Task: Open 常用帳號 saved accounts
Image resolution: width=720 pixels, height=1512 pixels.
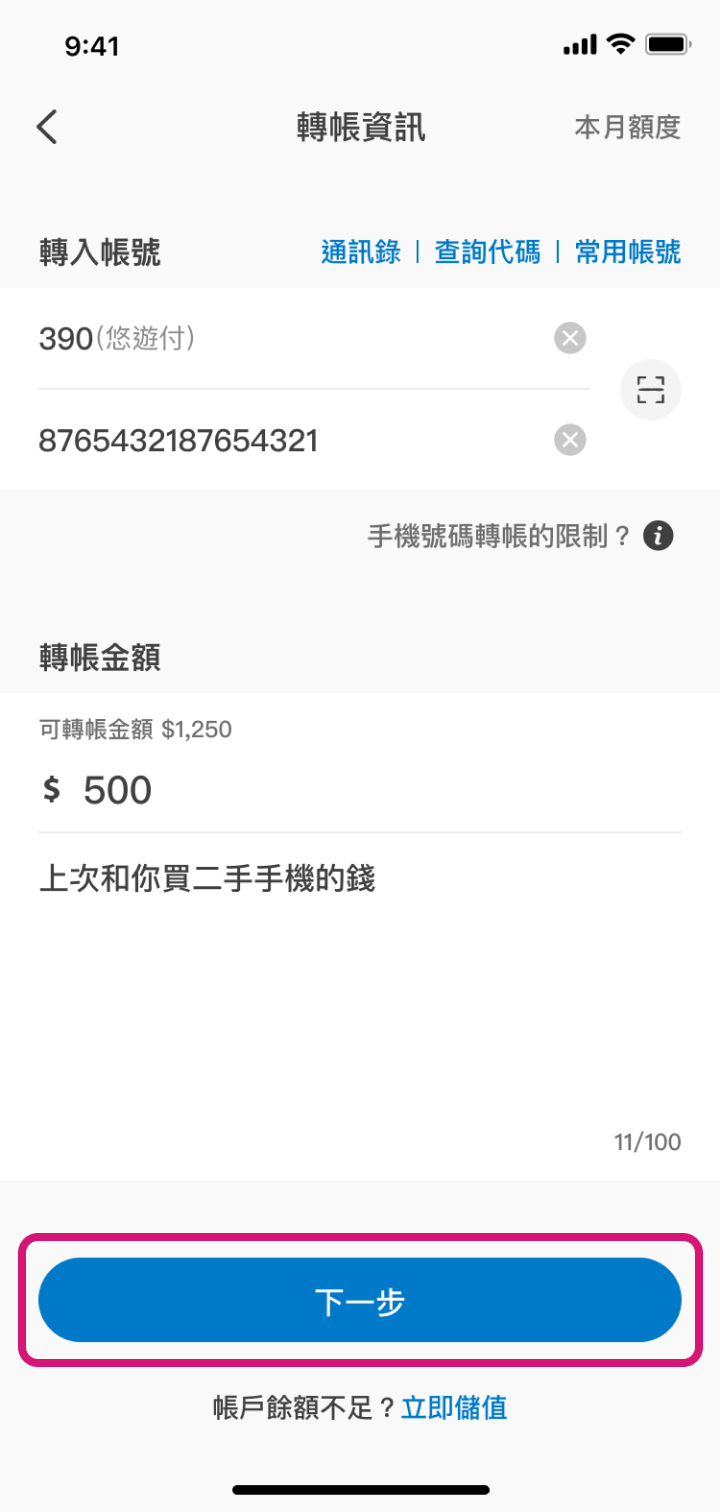Action: click(x=628, y=252)
